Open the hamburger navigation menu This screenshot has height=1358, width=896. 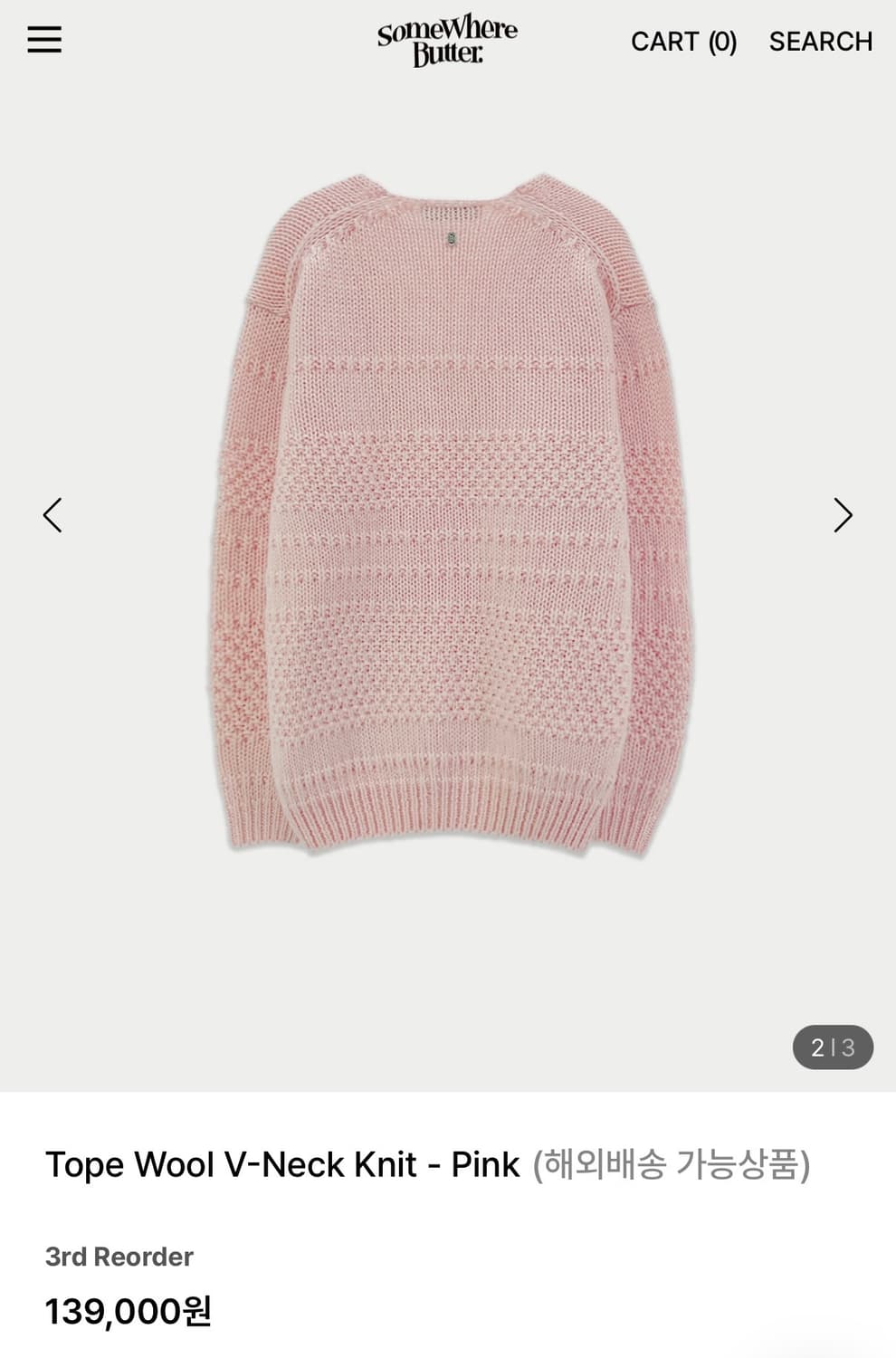click(43, 42)
